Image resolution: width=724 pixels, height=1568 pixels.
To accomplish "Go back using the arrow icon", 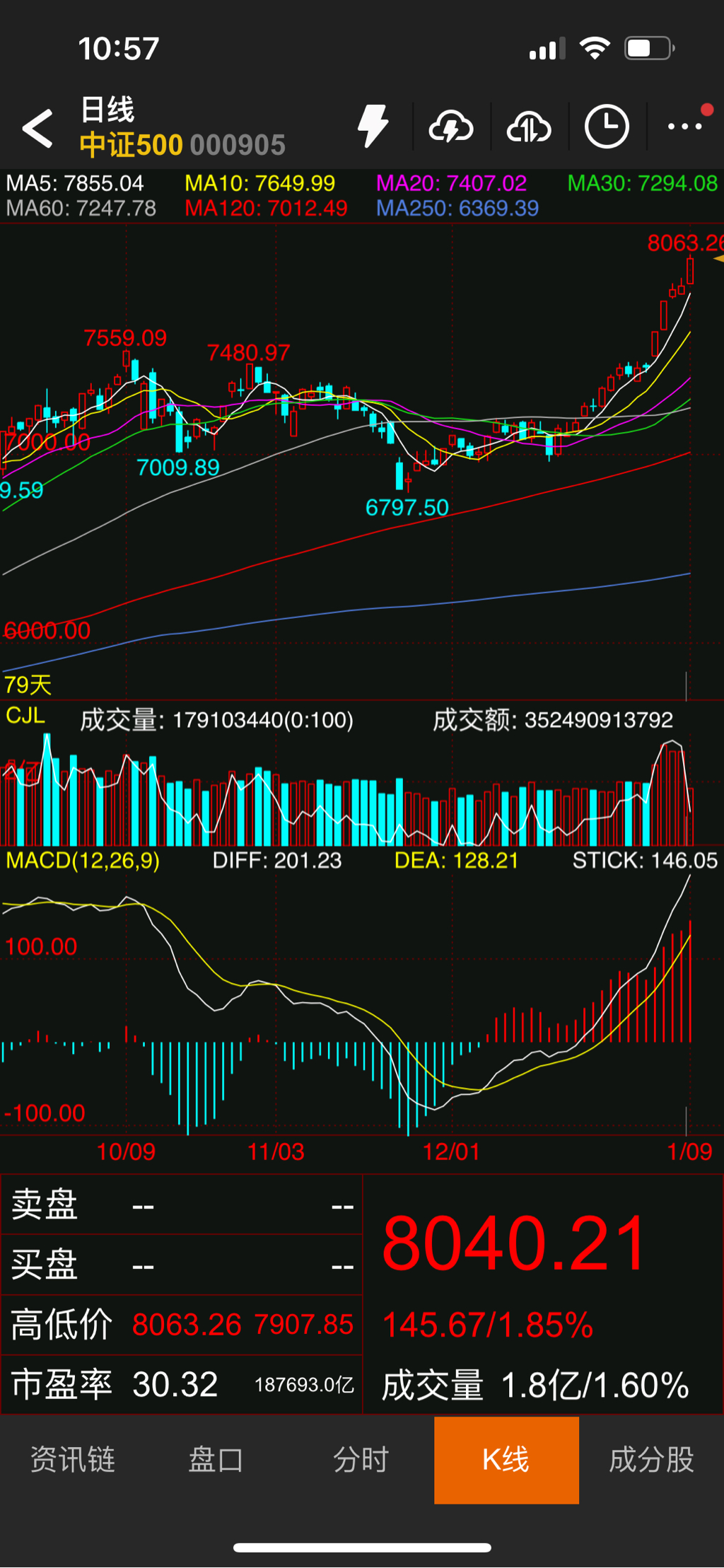I will point(38,129).
